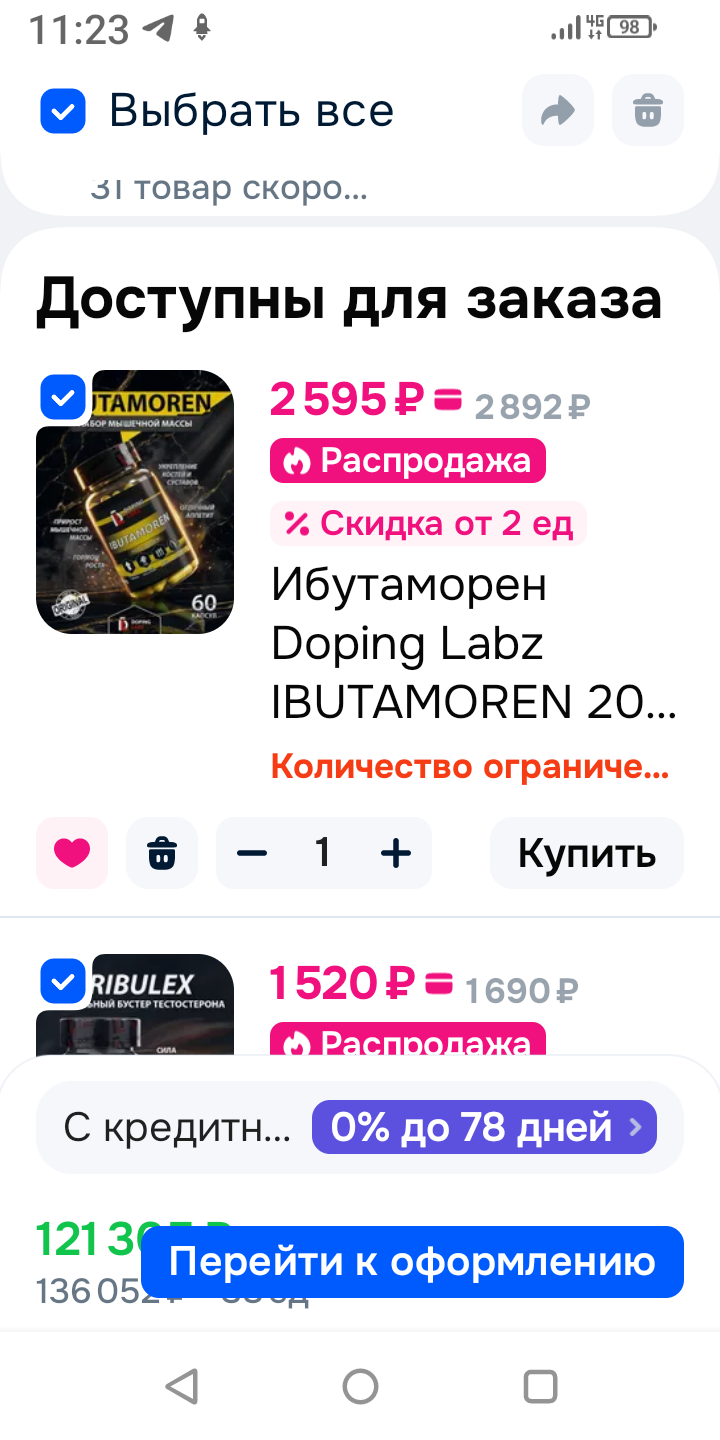Open the "0% до 78 дней" credit offer
The image size is (720, 1440).
click(484, 1128)
